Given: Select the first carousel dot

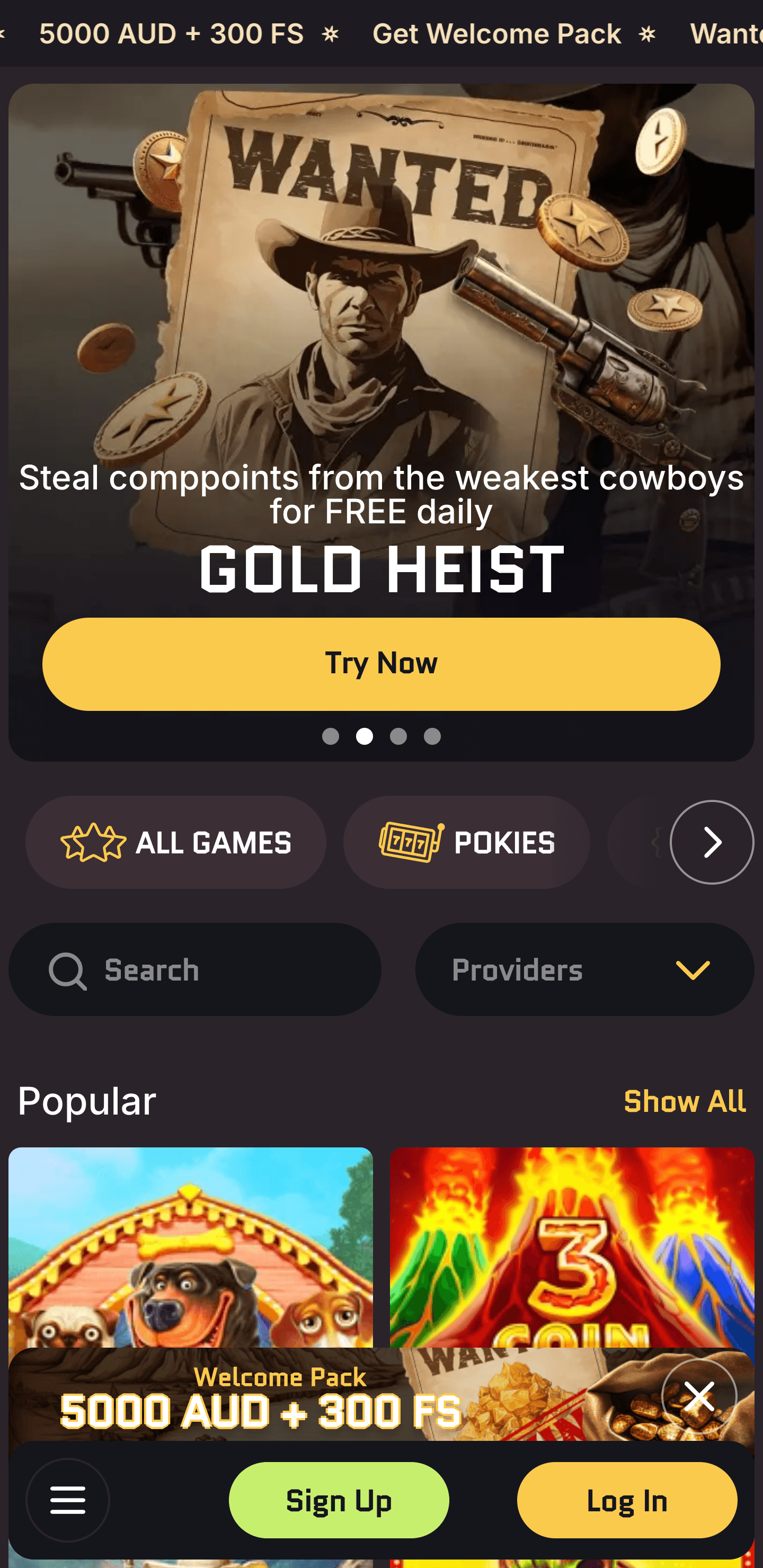Looking at the screenshot, I should 332,736.
